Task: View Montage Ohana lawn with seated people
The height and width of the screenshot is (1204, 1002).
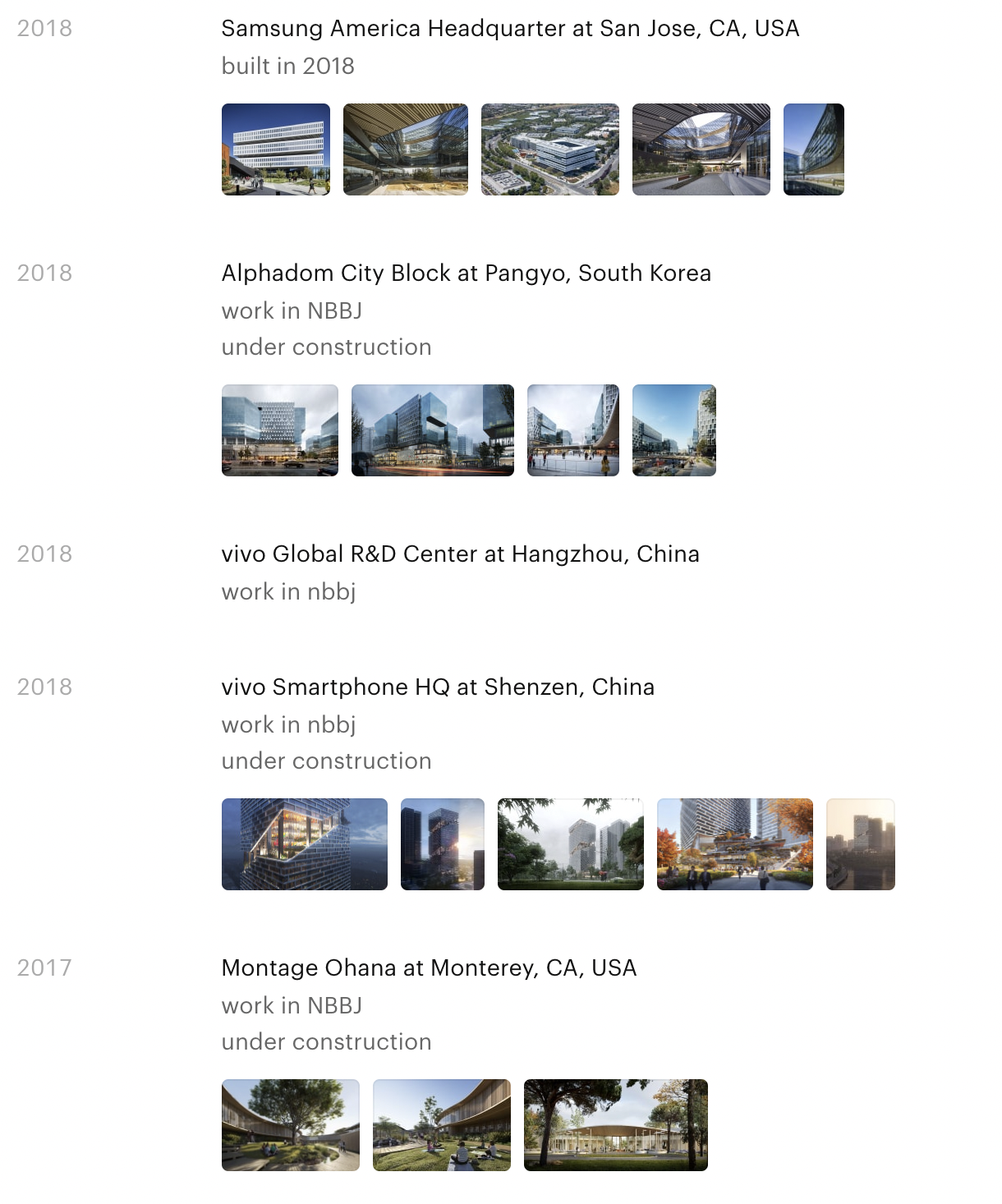Action: 442,1125
